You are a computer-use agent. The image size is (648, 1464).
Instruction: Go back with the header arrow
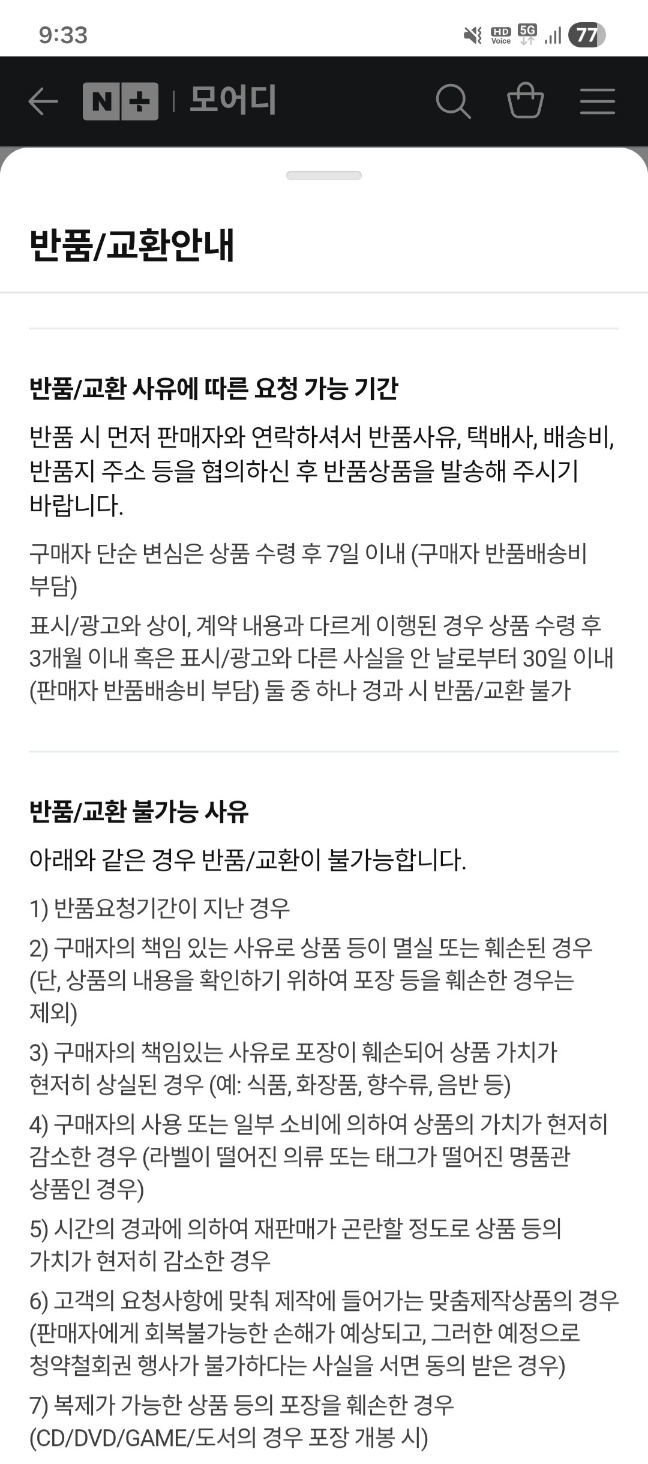43,101
